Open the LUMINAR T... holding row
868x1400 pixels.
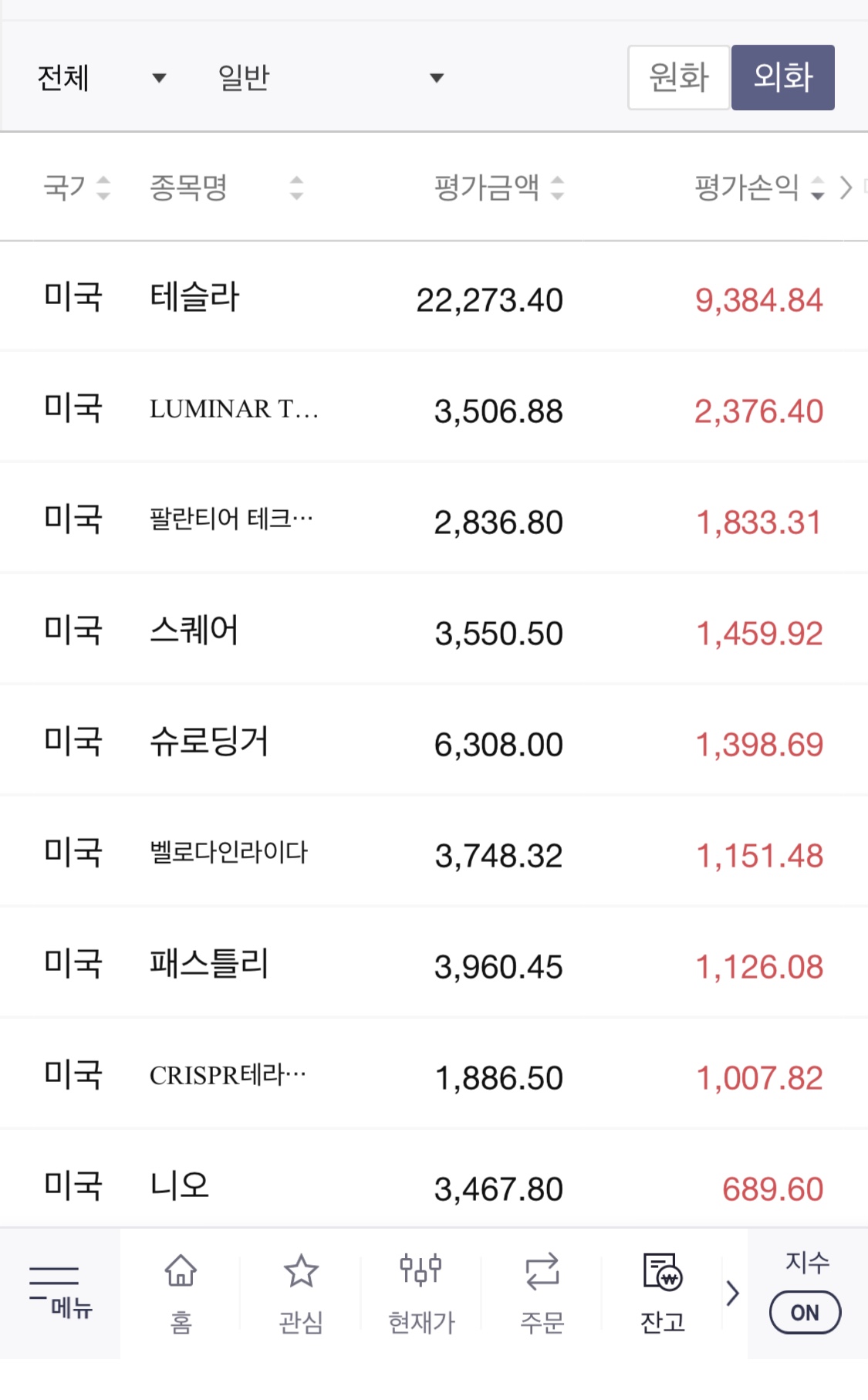pyautogui.click(x=434, y=409)
